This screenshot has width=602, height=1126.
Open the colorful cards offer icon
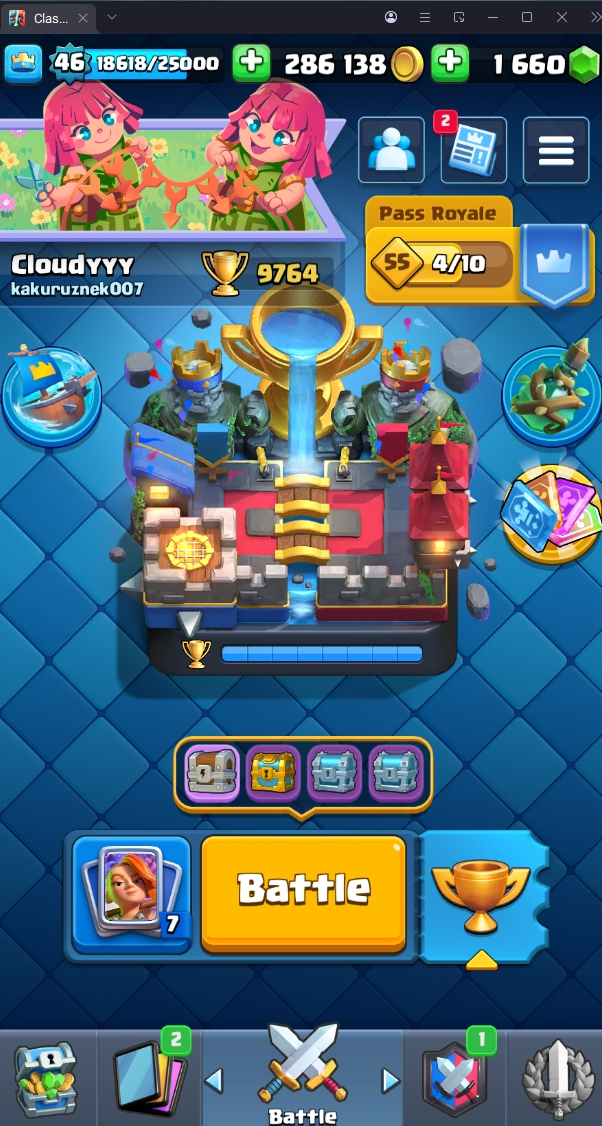tap(548, 514)
